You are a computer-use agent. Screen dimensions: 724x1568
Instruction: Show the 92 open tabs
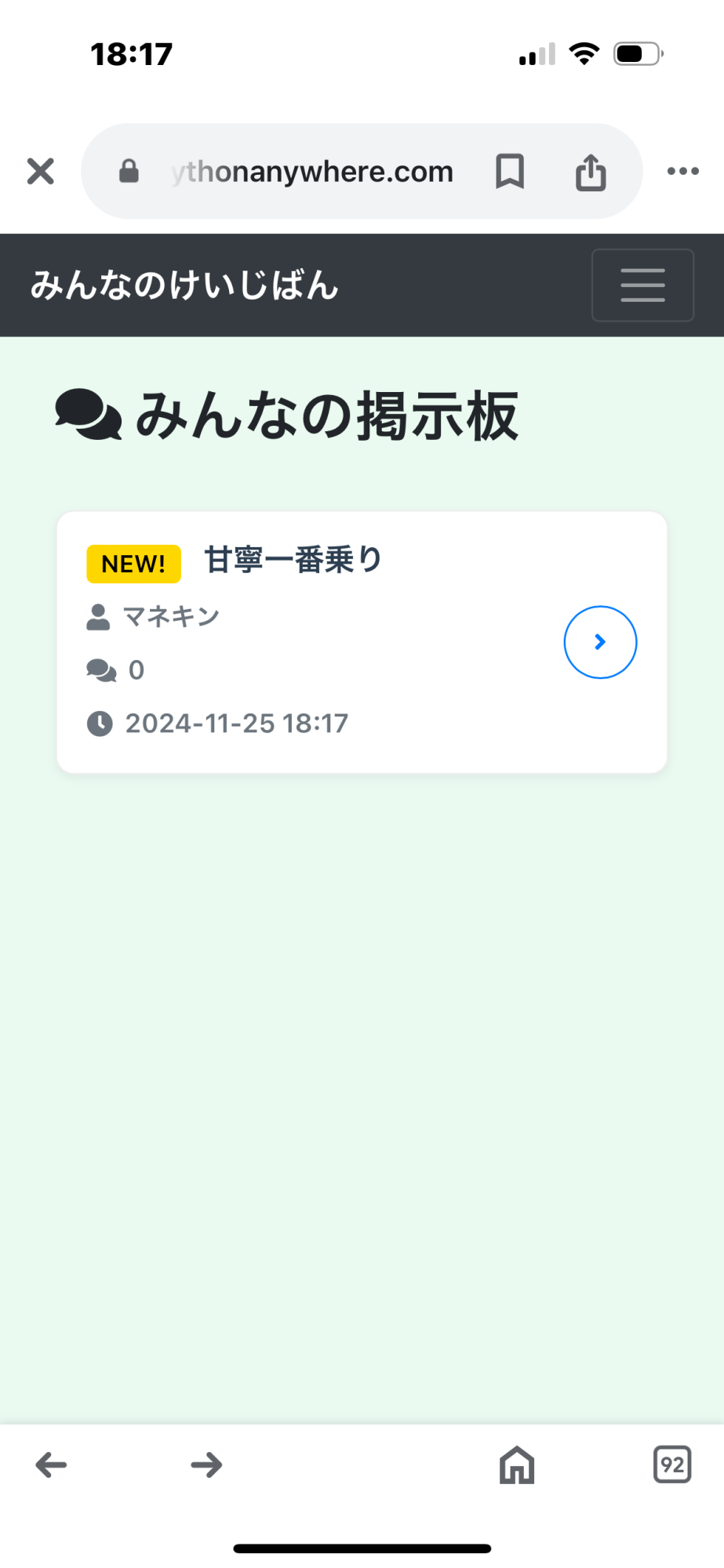672,1465
